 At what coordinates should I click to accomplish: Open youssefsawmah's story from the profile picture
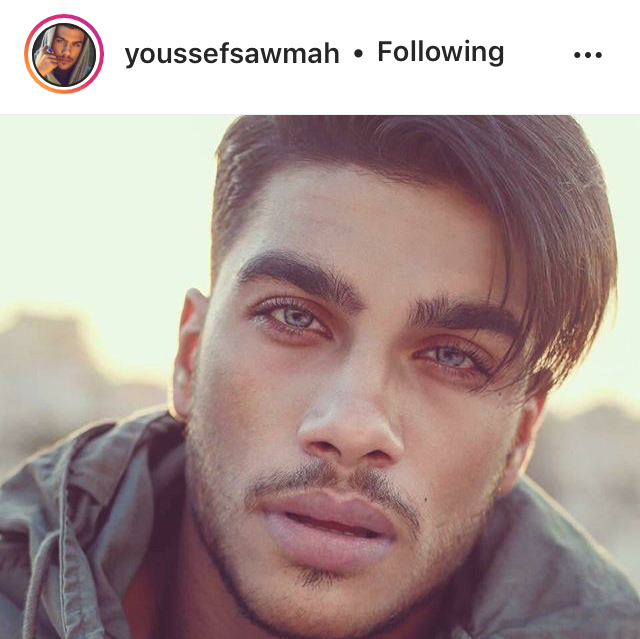coord(64,54)
